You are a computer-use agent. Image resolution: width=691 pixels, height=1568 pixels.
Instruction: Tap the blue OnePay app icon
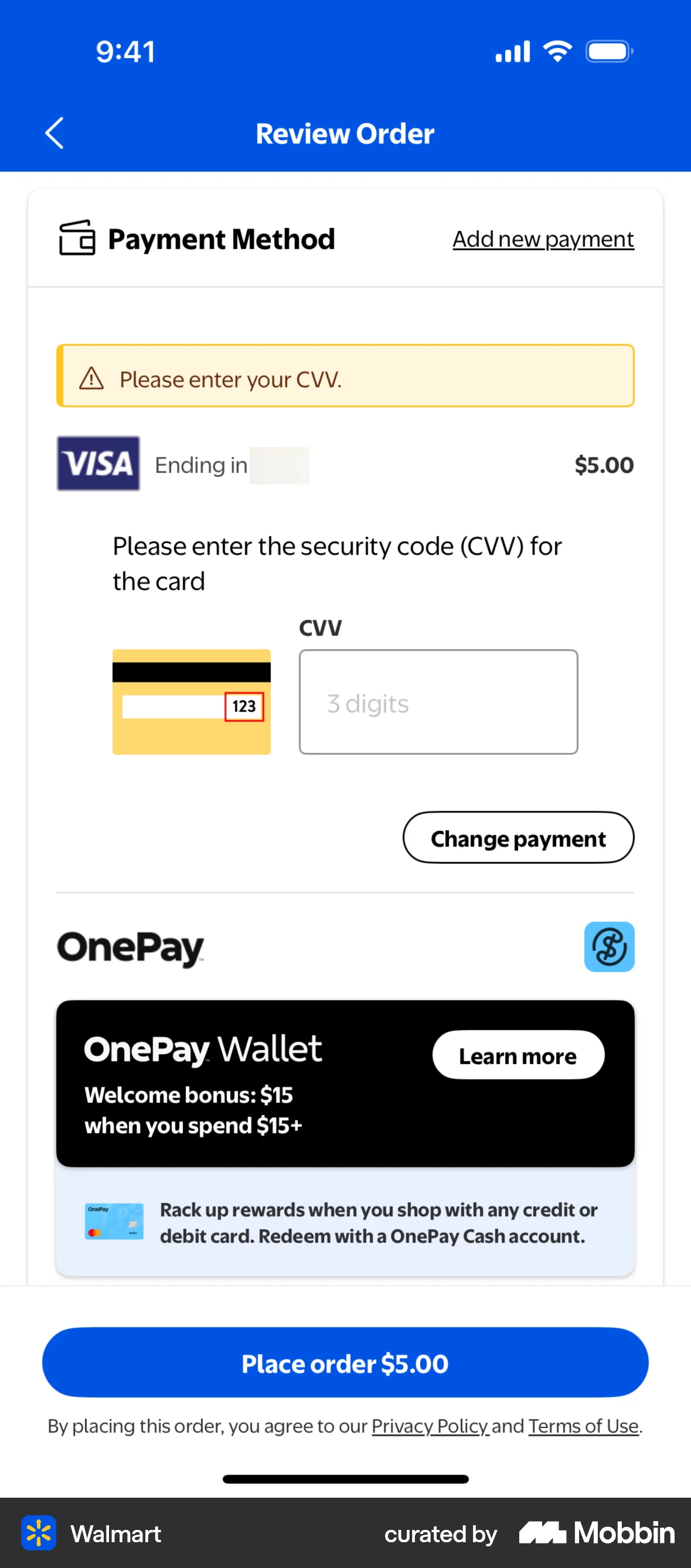coord(609,947)
